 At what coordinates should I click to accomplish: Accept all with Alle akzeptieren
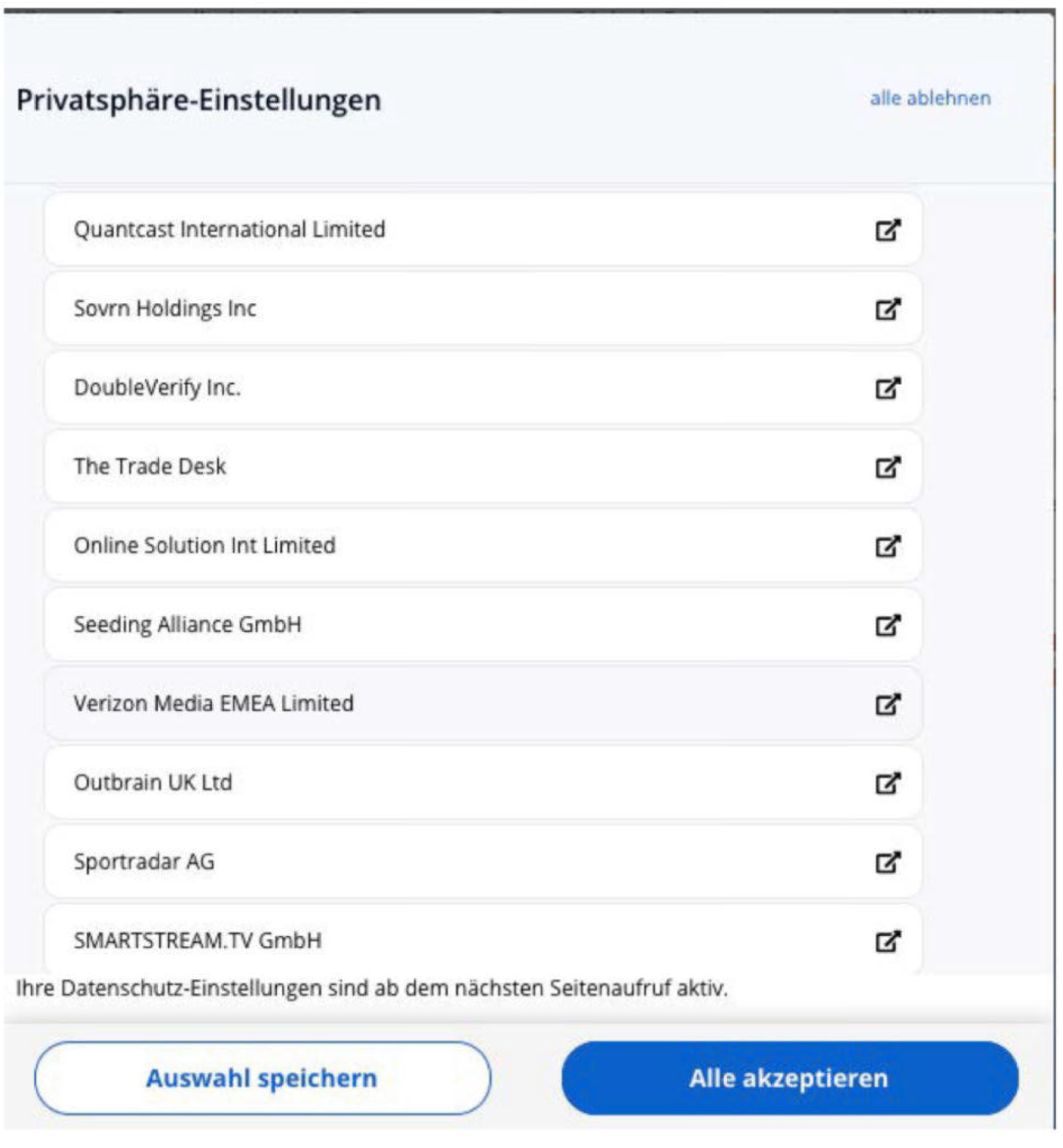pyautogui.click(x=789, y=1078)
